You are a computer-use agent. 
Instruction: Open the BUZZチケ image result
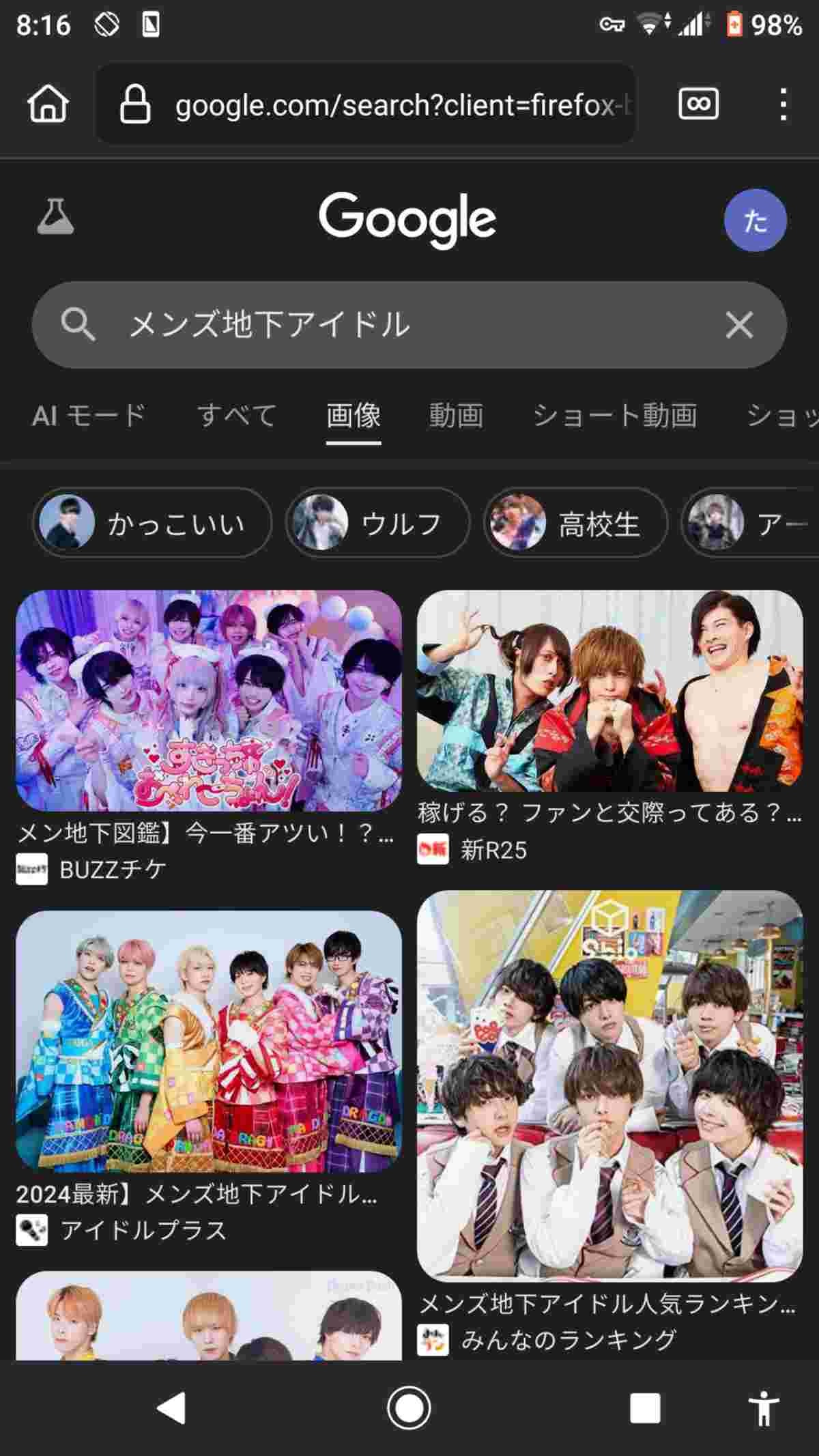[208, 700]
